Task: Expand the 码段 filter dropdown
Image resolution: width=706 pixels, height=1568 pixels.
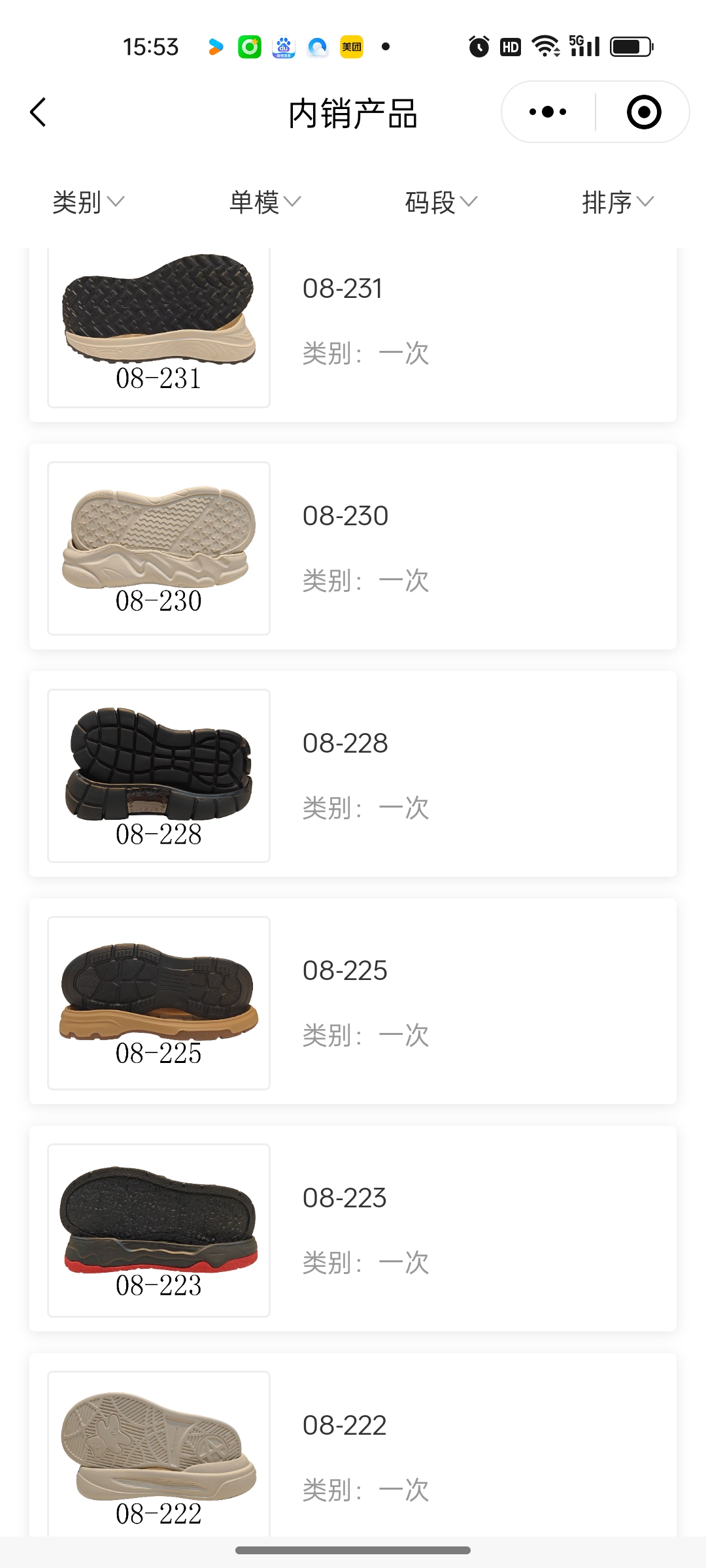Action: (441, 202)
